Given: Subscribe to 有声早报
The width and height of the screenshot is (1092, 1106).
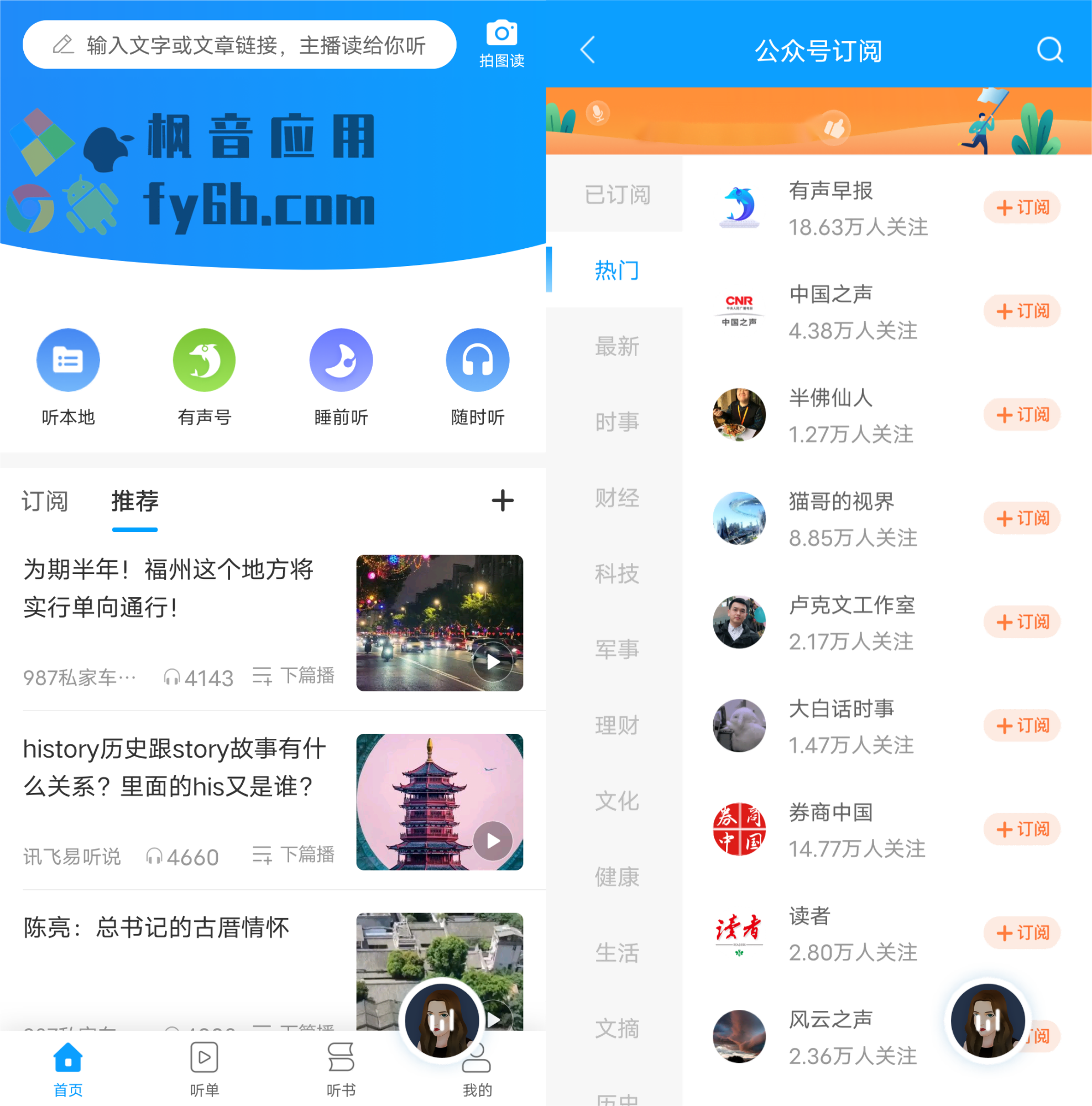Looking at the screenshot, I should [x=1022, y=207].
